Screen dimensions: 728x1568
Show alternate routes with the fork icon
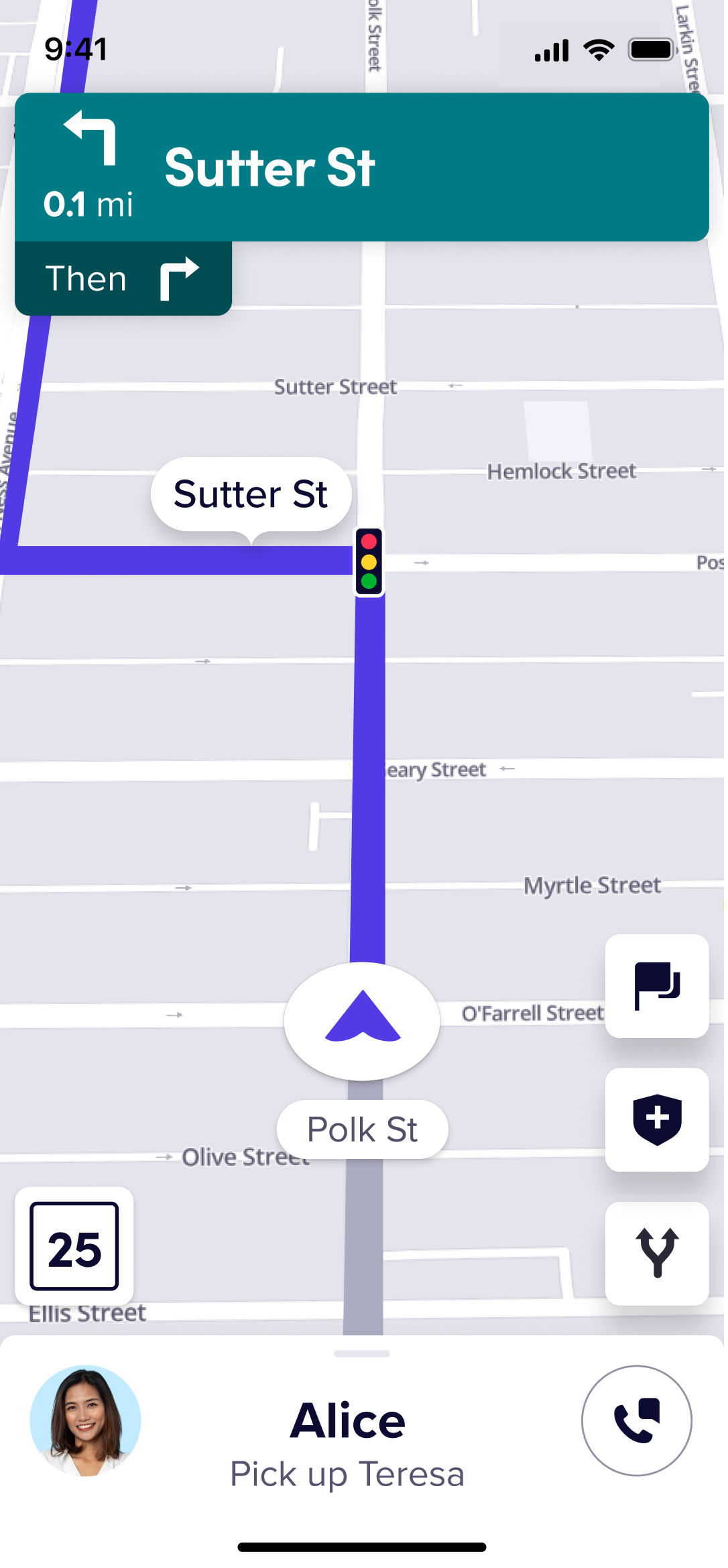657,1253
